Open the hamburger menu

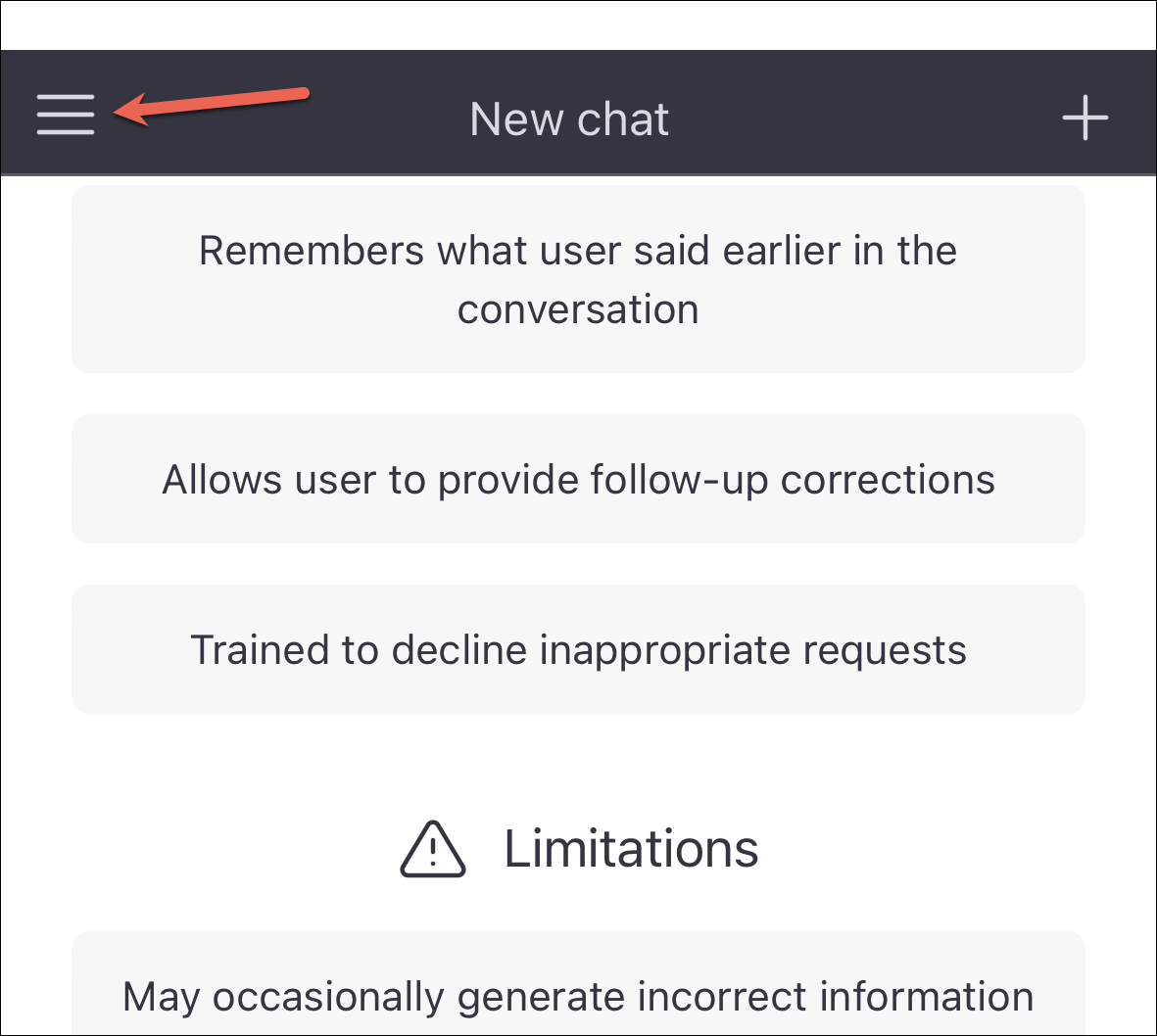[x=66, y=115]
